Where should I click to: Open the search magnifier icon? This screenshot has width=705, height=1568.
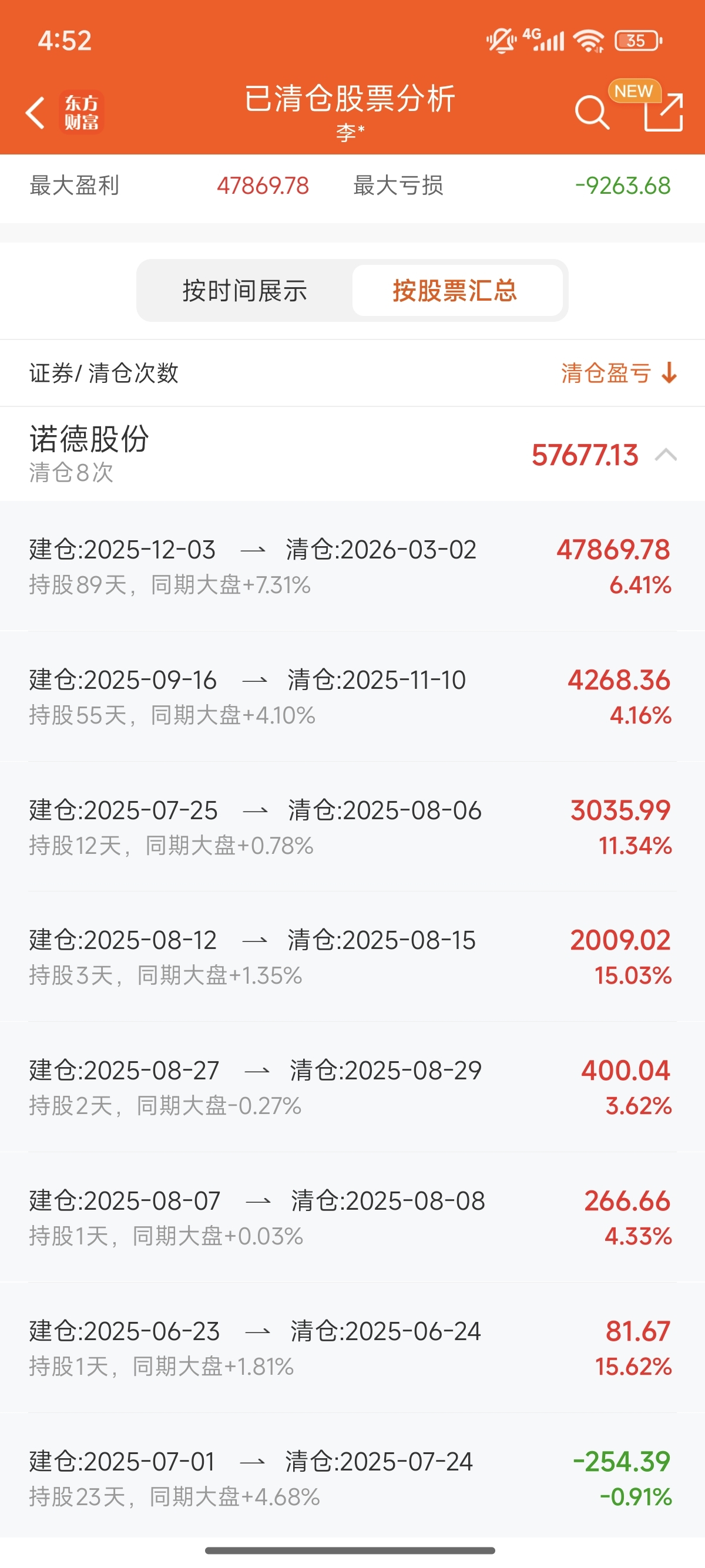[592, 113]
